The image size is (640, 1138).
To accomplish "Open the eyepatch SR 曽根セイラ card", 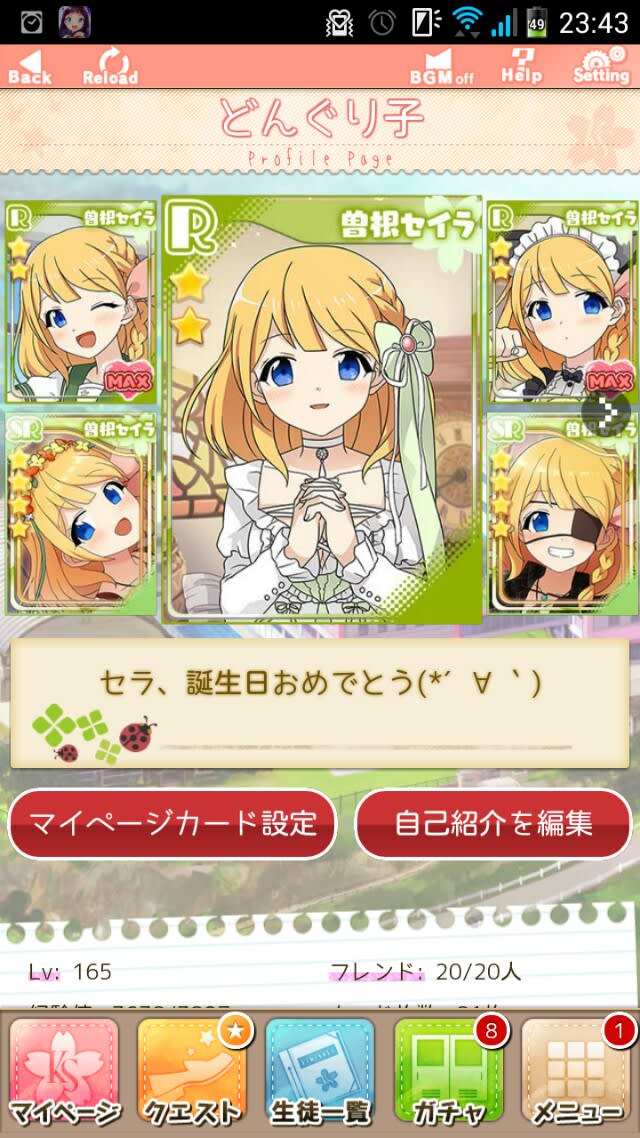I will click(562, 513).
